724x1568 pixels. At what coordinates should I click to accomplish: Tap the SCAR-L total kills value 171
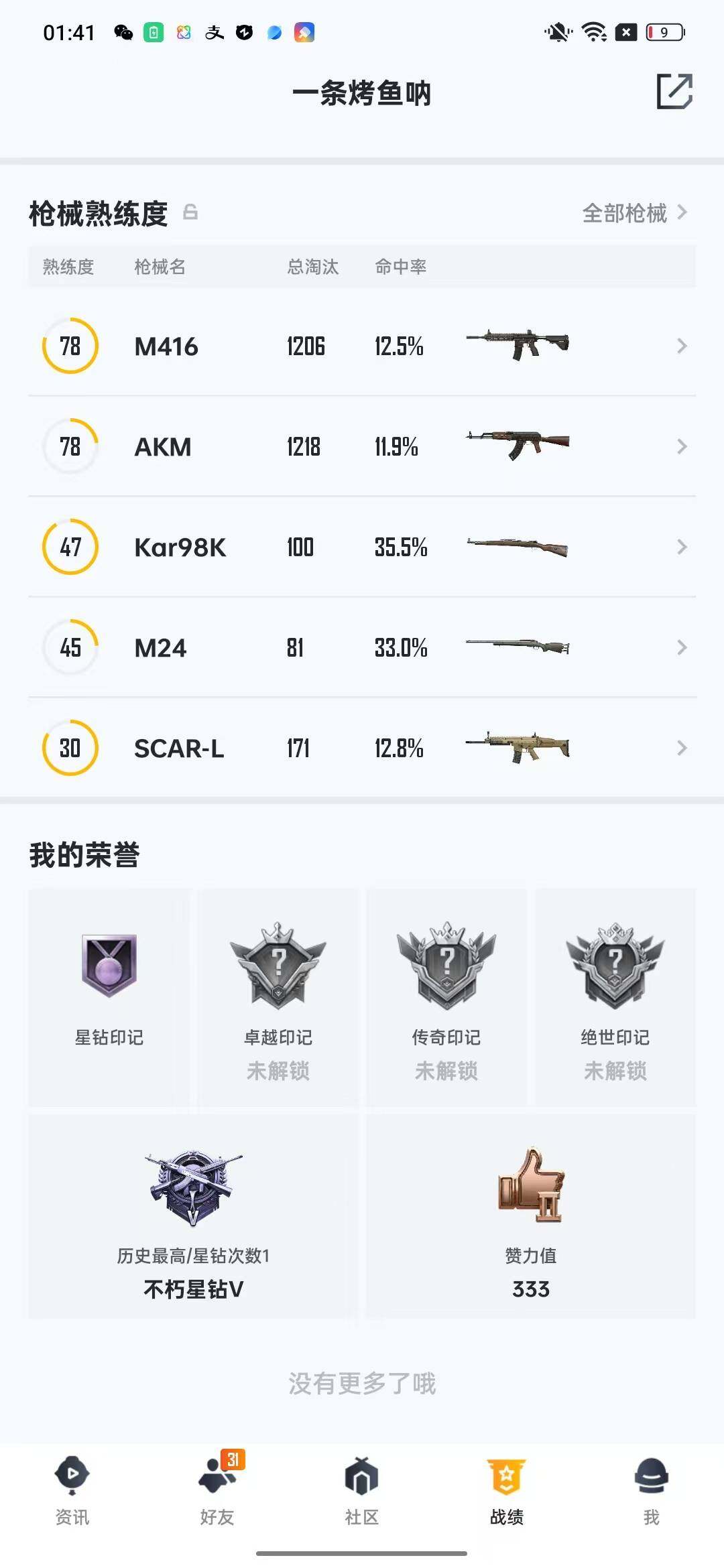point(298,748)
